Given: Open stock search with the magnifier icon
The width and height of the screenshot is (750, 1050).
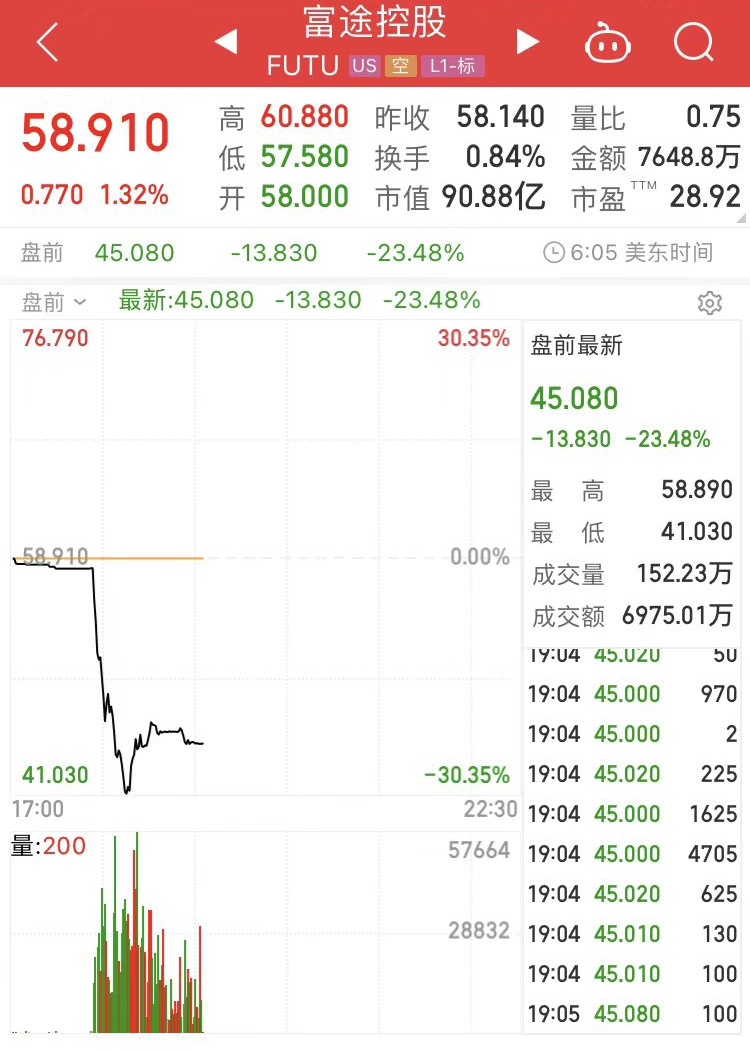Looking at the screenshot, I should [692, 43].
